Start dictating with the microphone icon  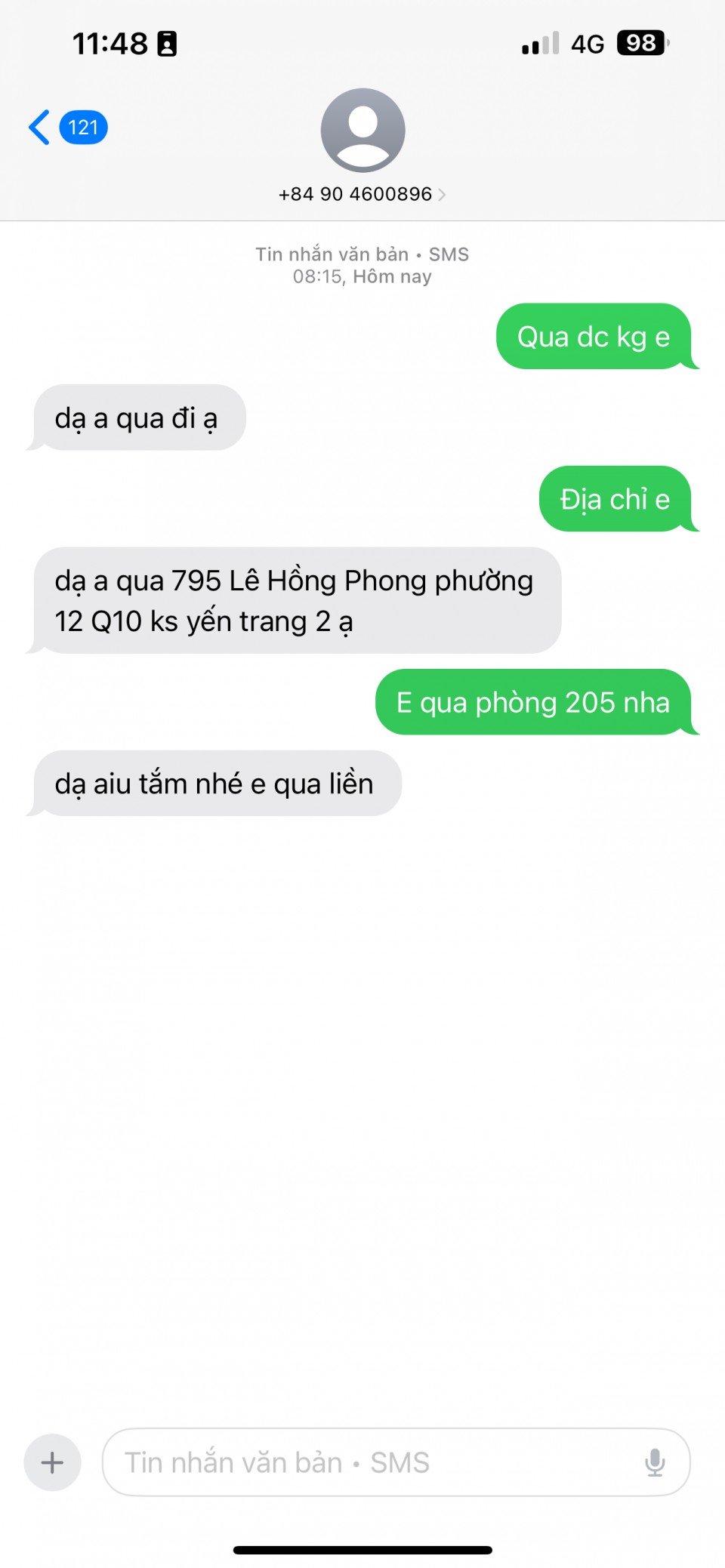click(x=655, y=1462)
